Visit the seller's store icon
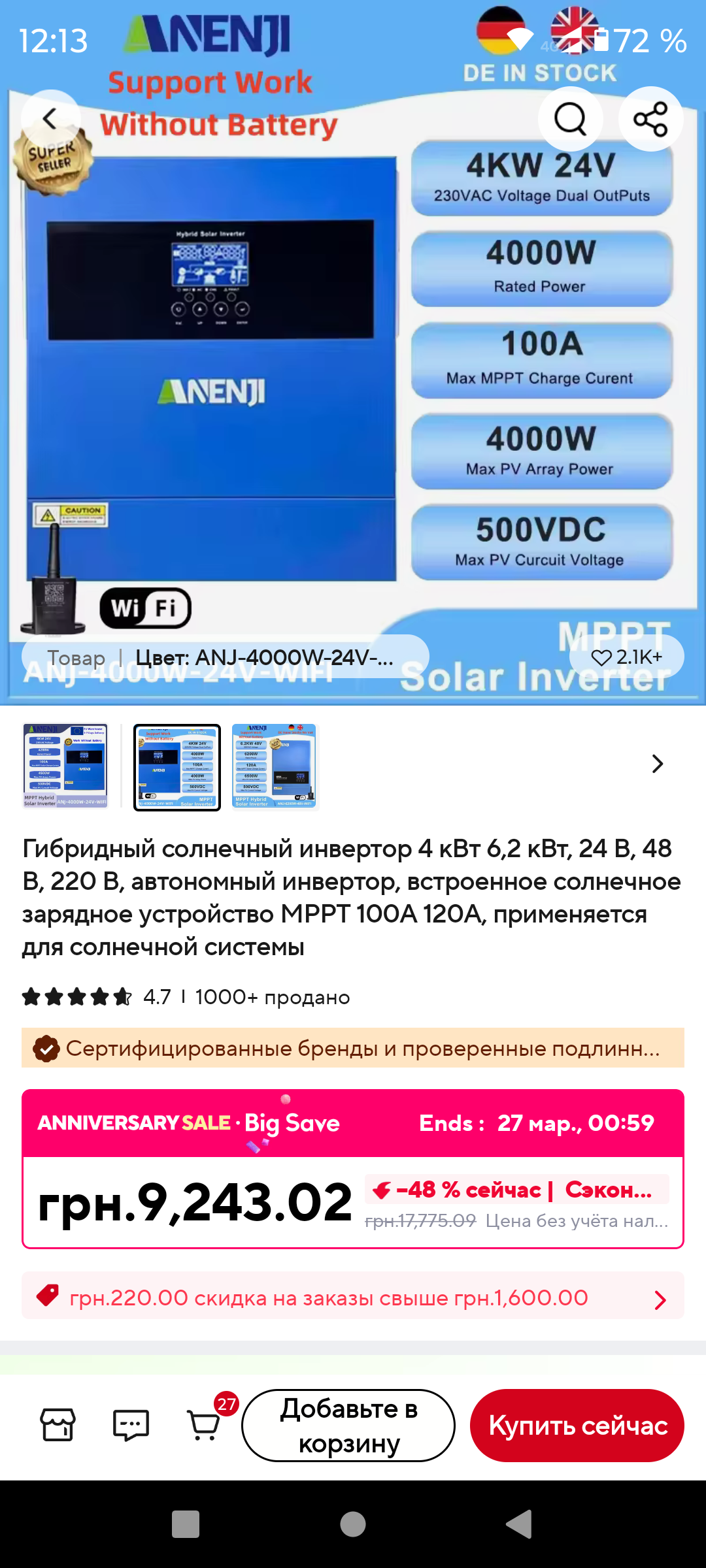 (58, 1425)
